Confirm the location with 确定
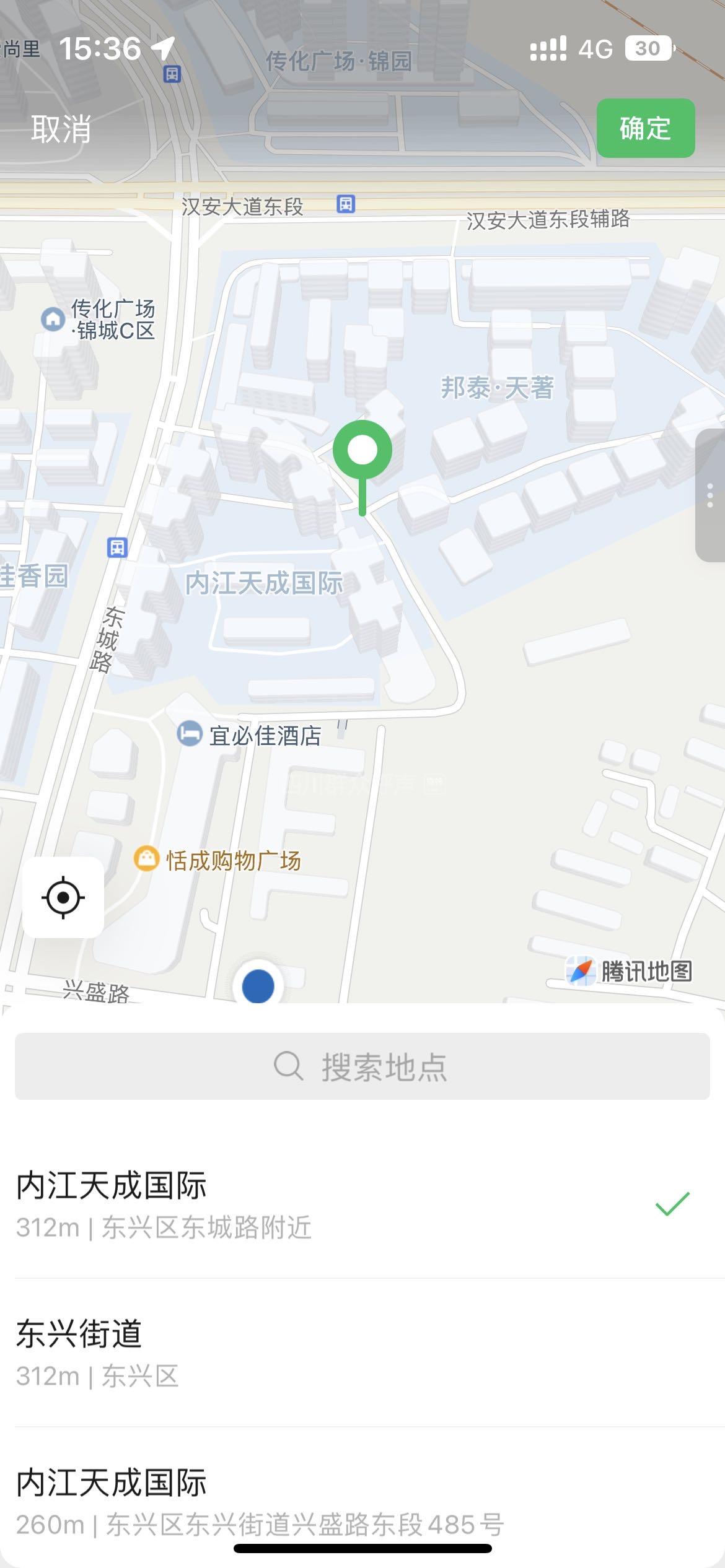Screen dimensions: 725x1568 click(x=645, y=128)
